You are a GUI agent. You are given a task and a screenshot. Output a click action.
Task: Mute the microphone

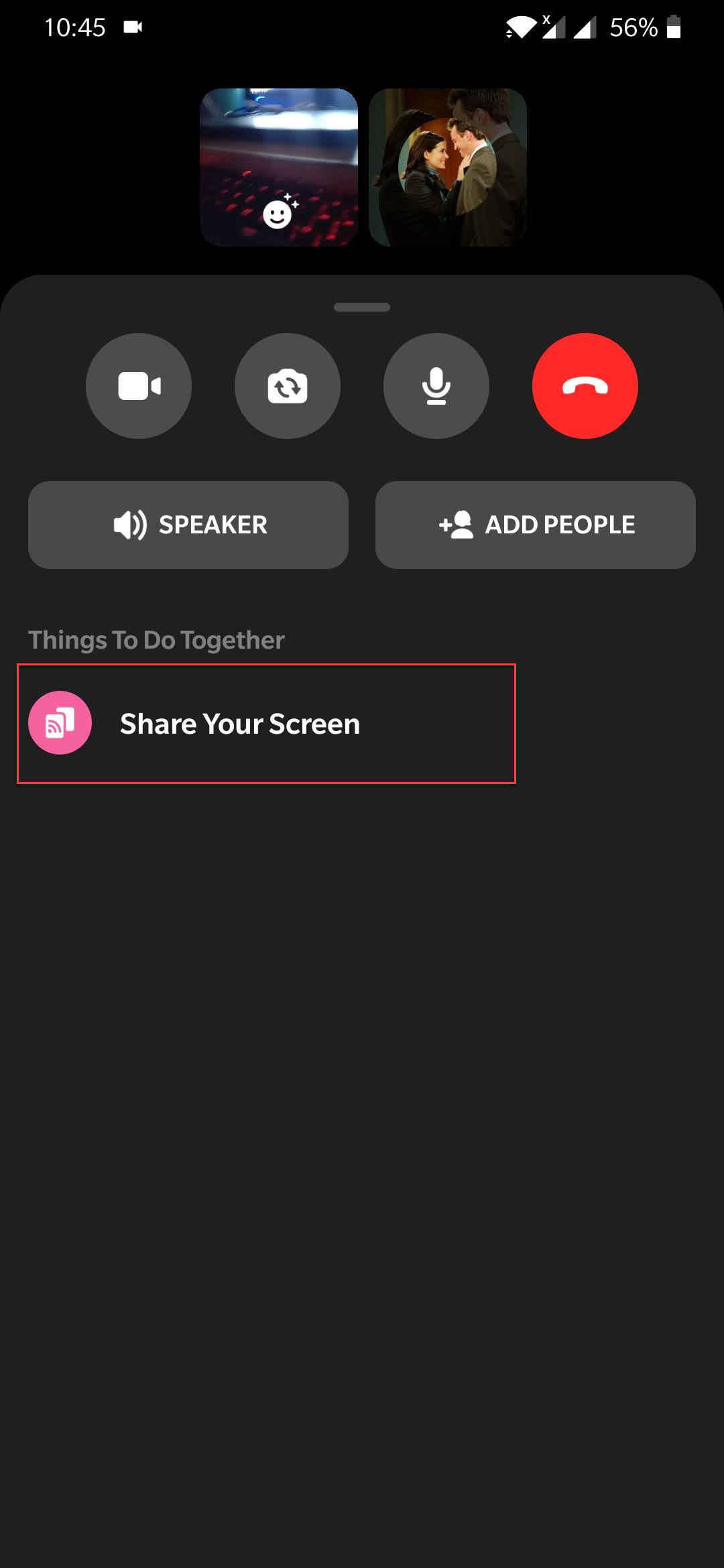(436, 386)
